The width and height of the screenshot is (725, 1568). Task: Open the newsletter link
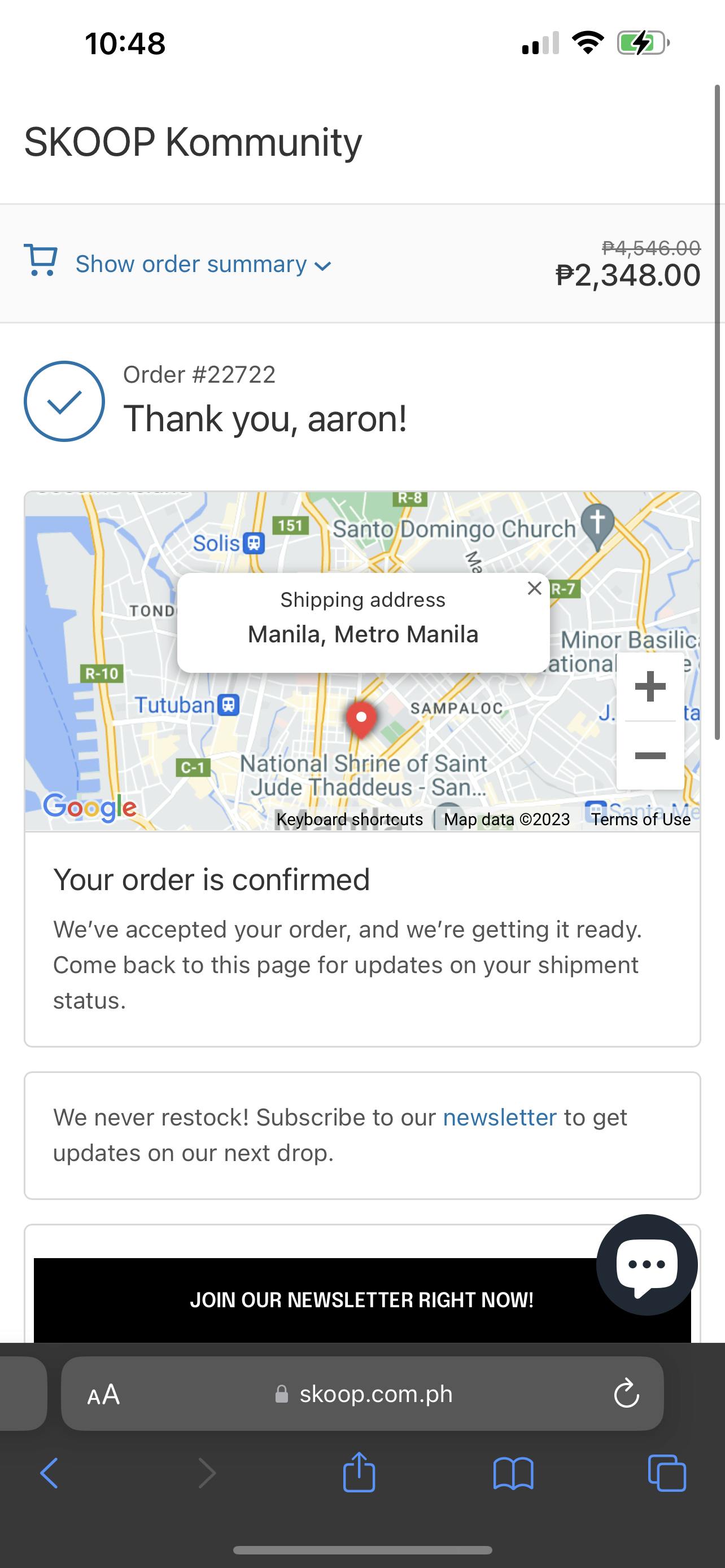[500, 1118]
